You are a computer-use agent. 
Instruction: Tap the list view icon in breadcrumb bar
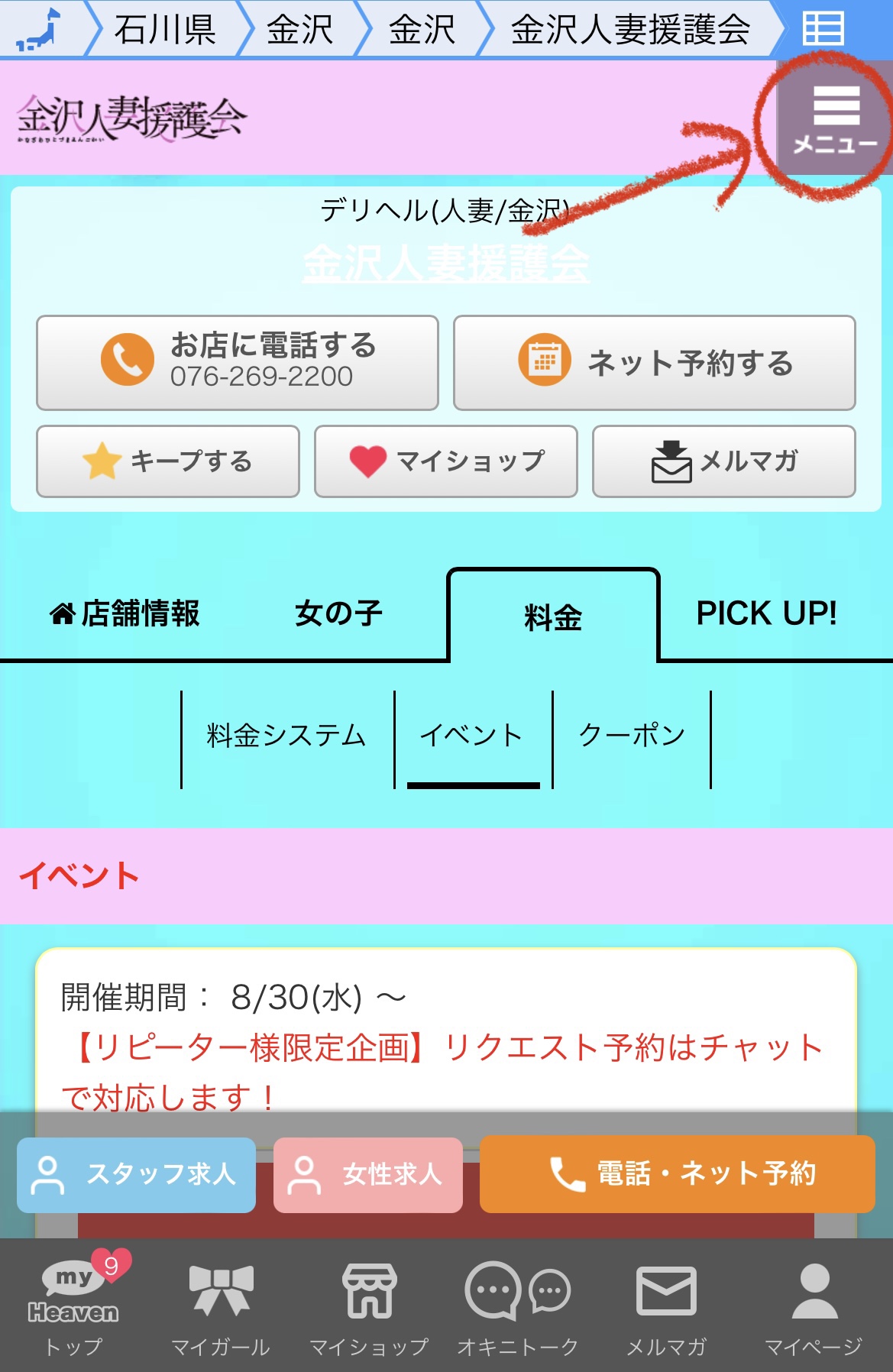pos(823,29)
